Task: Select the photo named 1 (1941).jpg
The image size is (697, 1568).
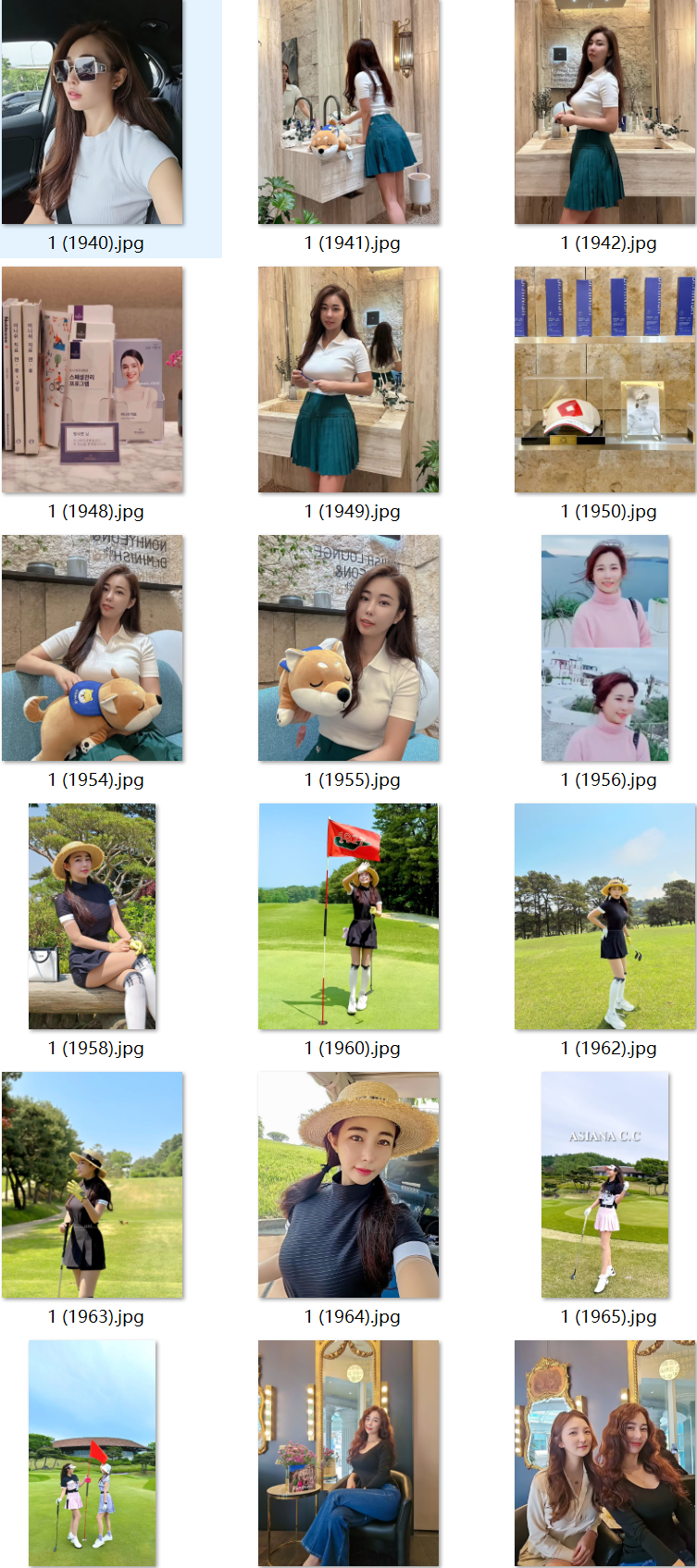Action: coord(349,113)
